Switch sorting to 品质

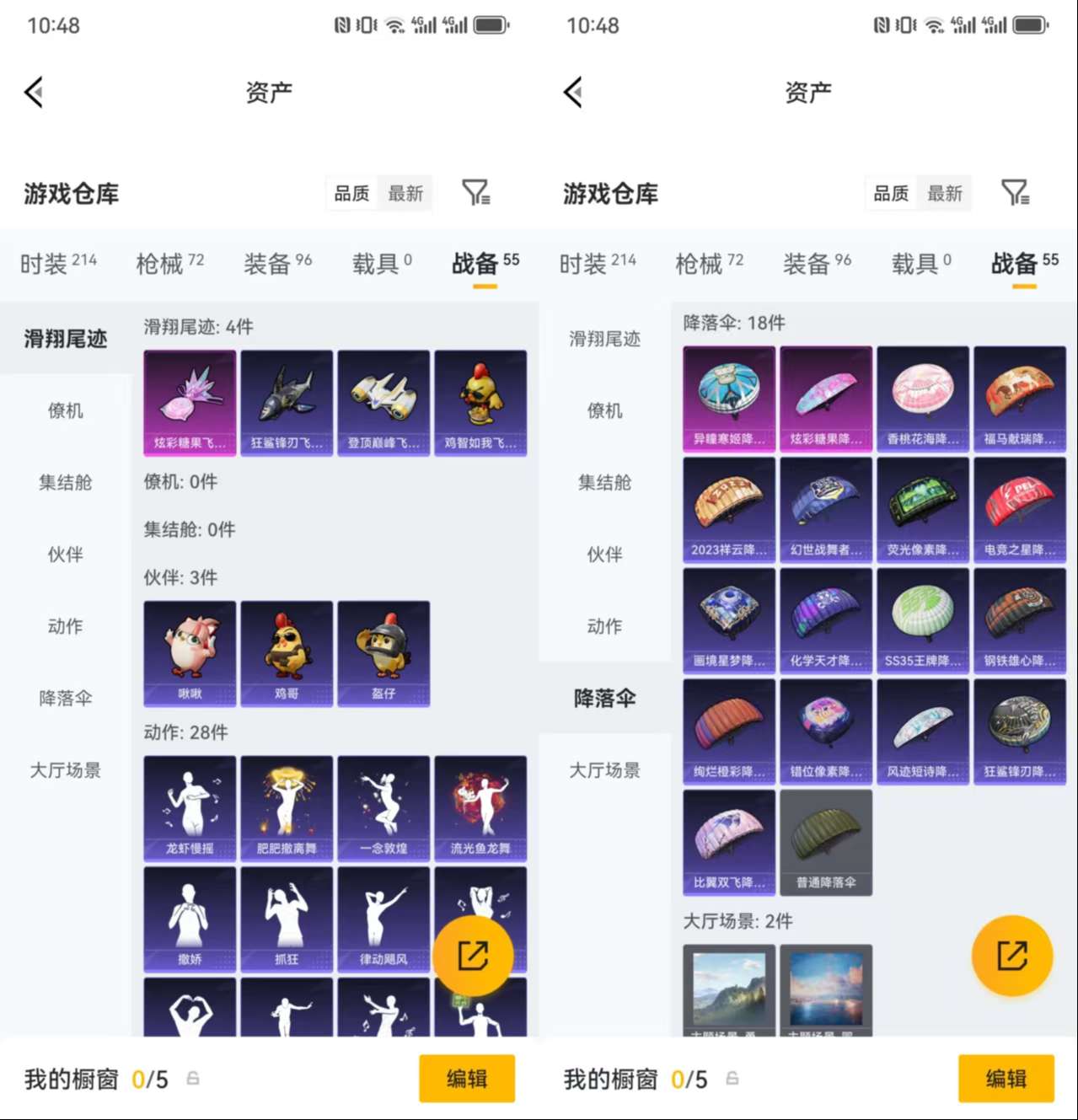point(351,193)
